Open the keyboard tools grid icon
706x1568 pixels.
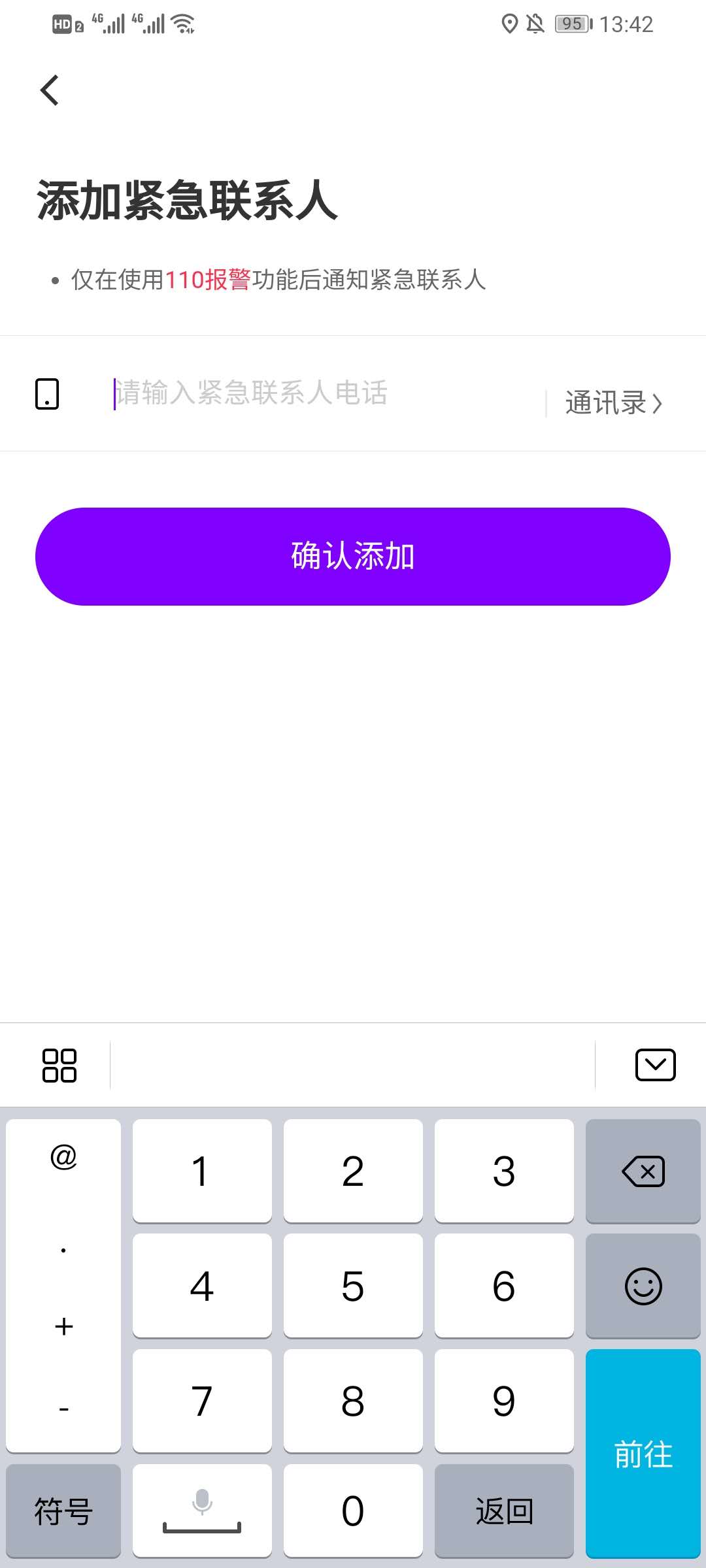tap(59, 1066)
